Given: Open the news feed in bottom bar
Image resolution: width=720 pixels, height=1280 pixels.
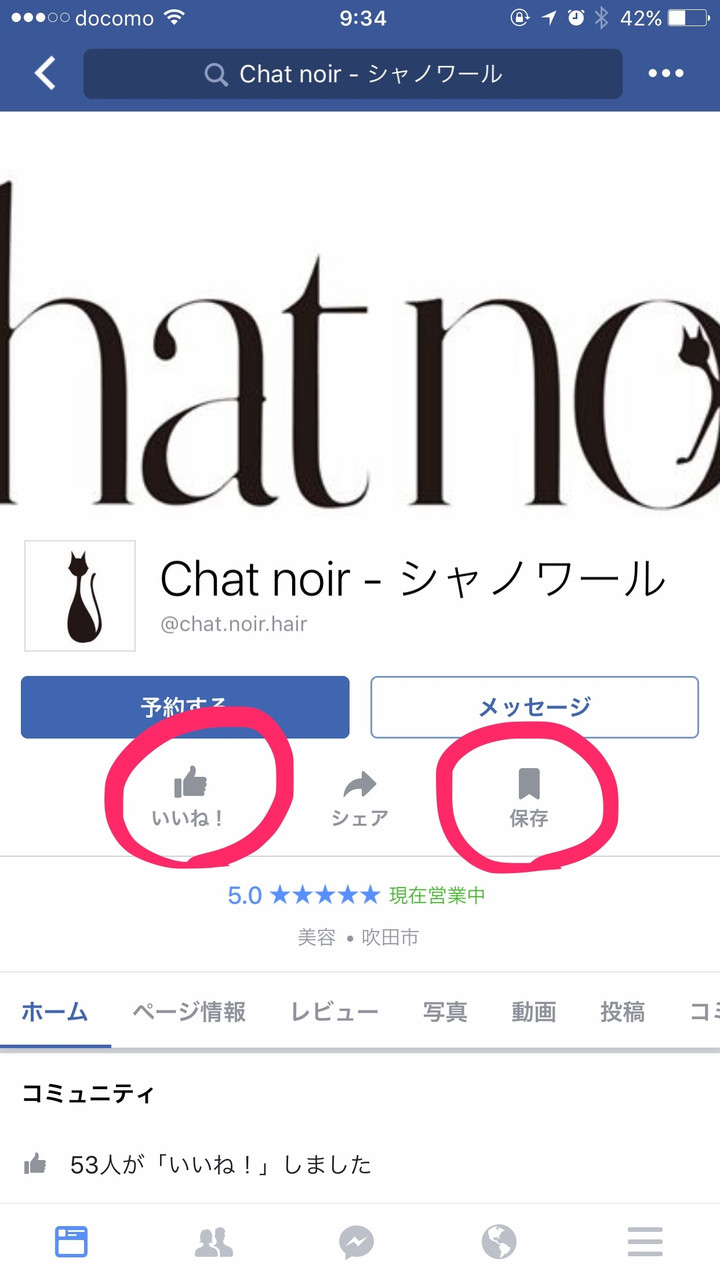Looking at the screenshot, I should click(71, 1242).
